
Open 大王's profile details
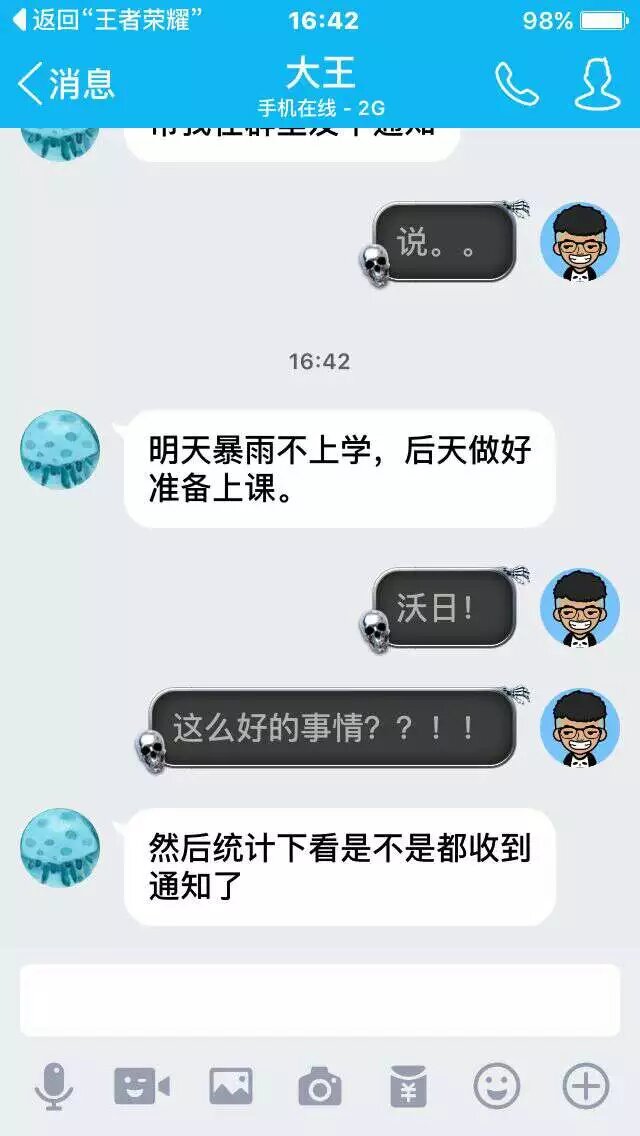(596, 85)
